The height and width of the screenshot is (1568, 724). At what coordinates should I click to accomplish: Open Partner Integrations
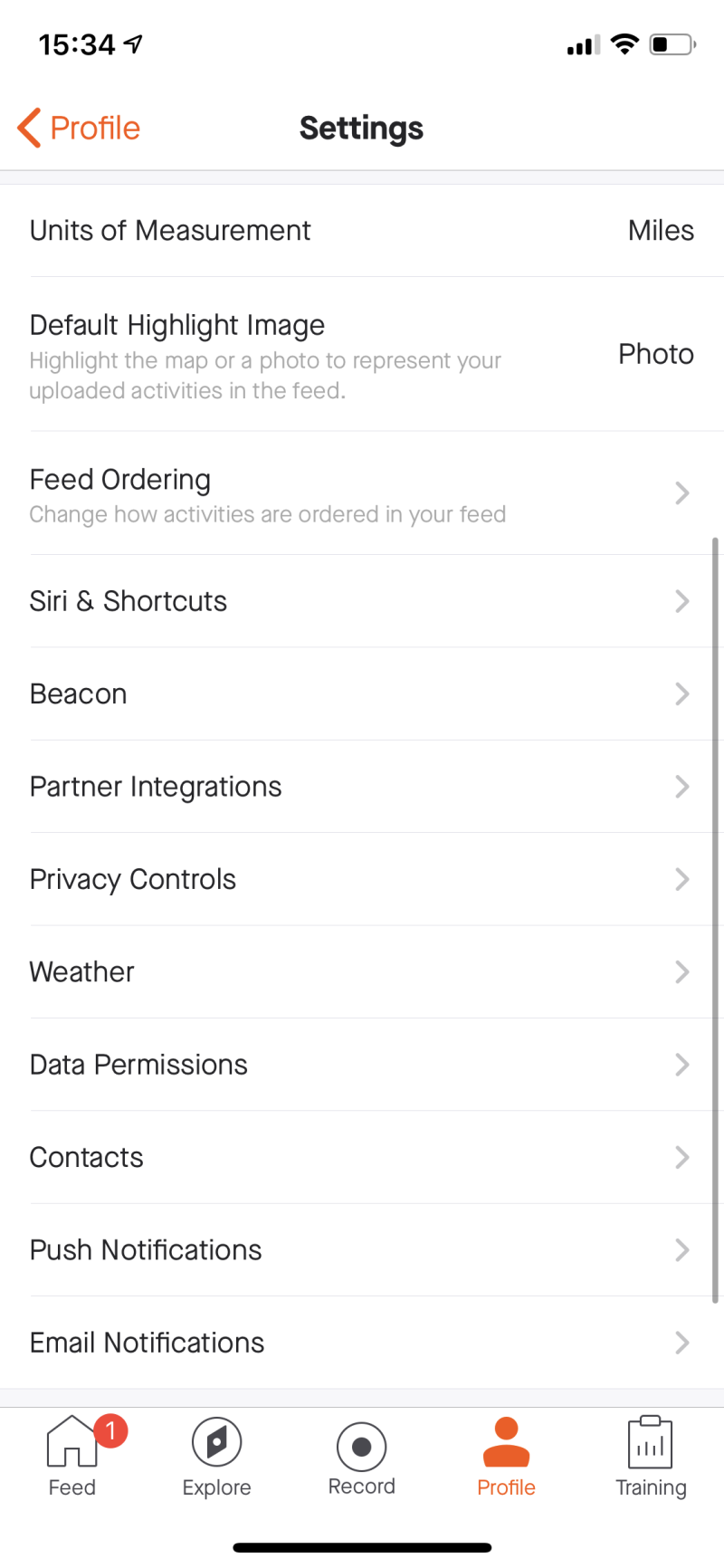click(x=362, y=787)
